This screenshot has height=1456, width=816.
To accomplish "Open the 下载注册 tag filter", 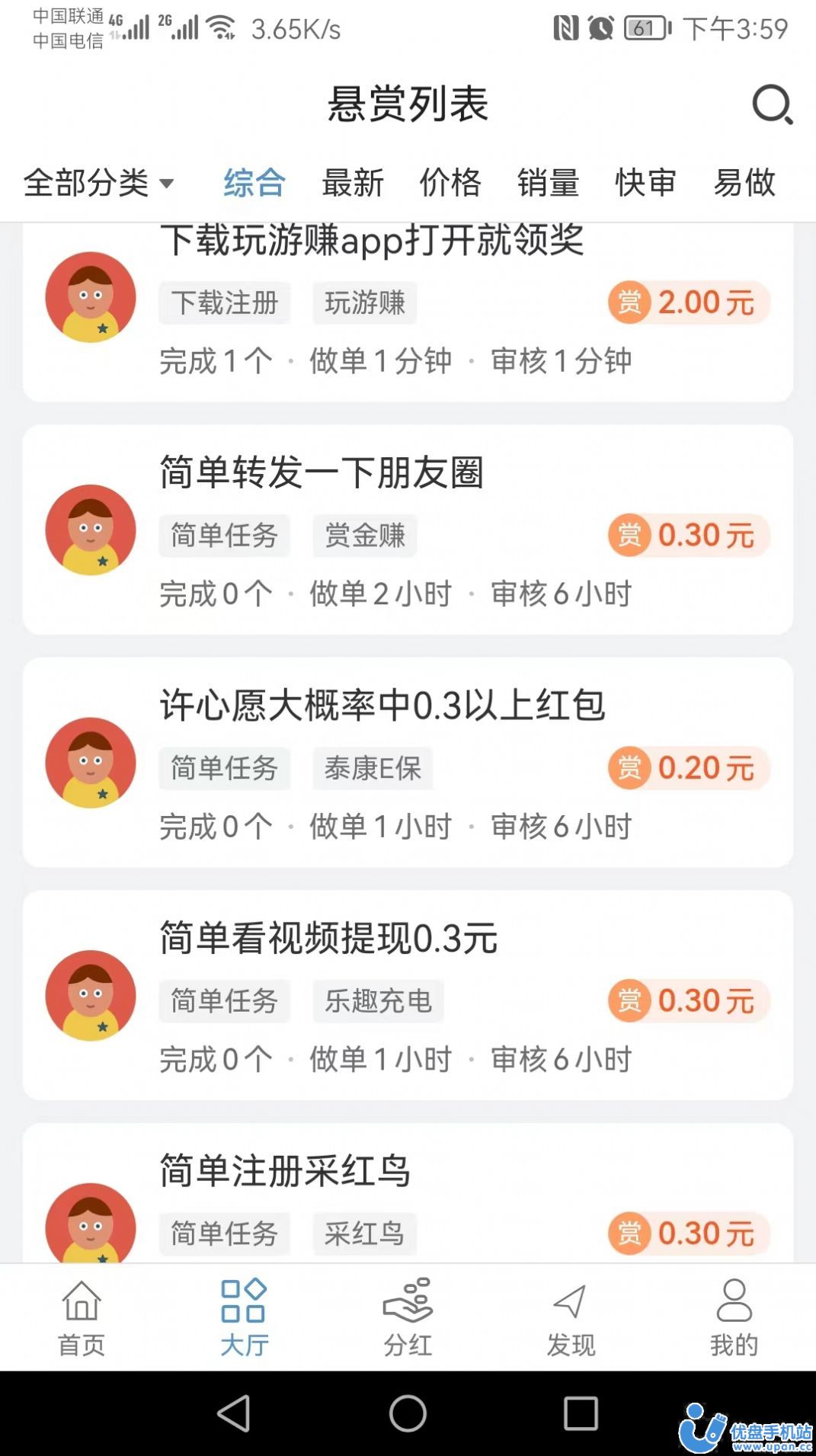I will tap(225, 302).
